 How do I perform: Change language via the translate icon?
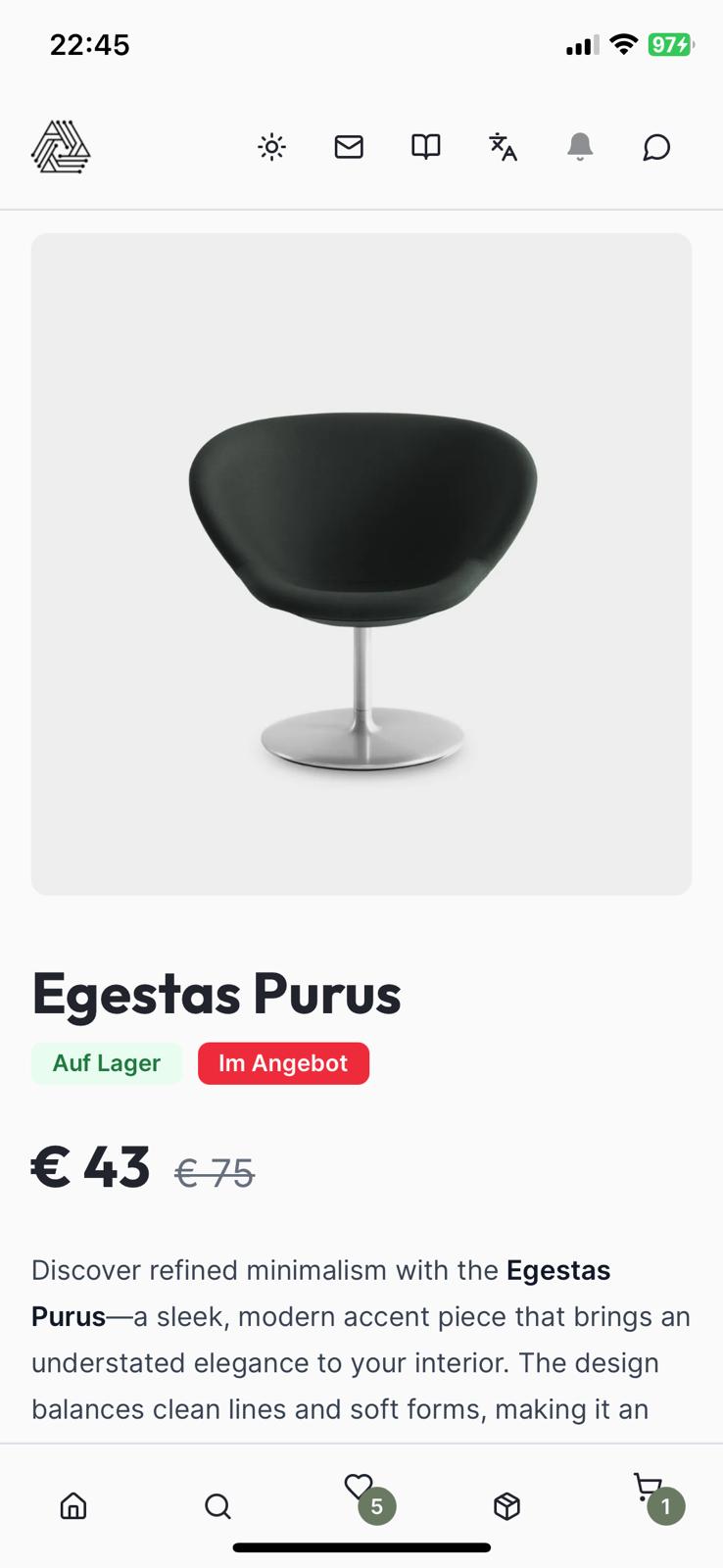503,147
